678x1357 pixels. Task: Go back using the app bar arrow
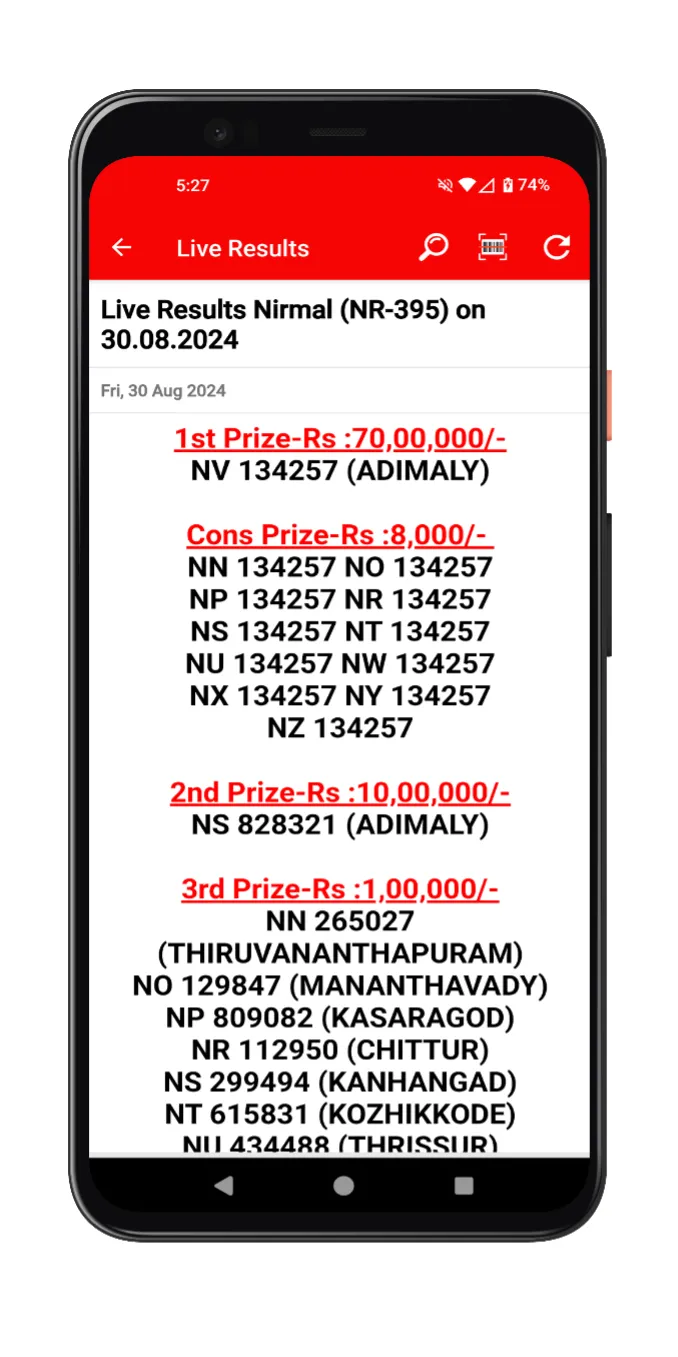122,248
